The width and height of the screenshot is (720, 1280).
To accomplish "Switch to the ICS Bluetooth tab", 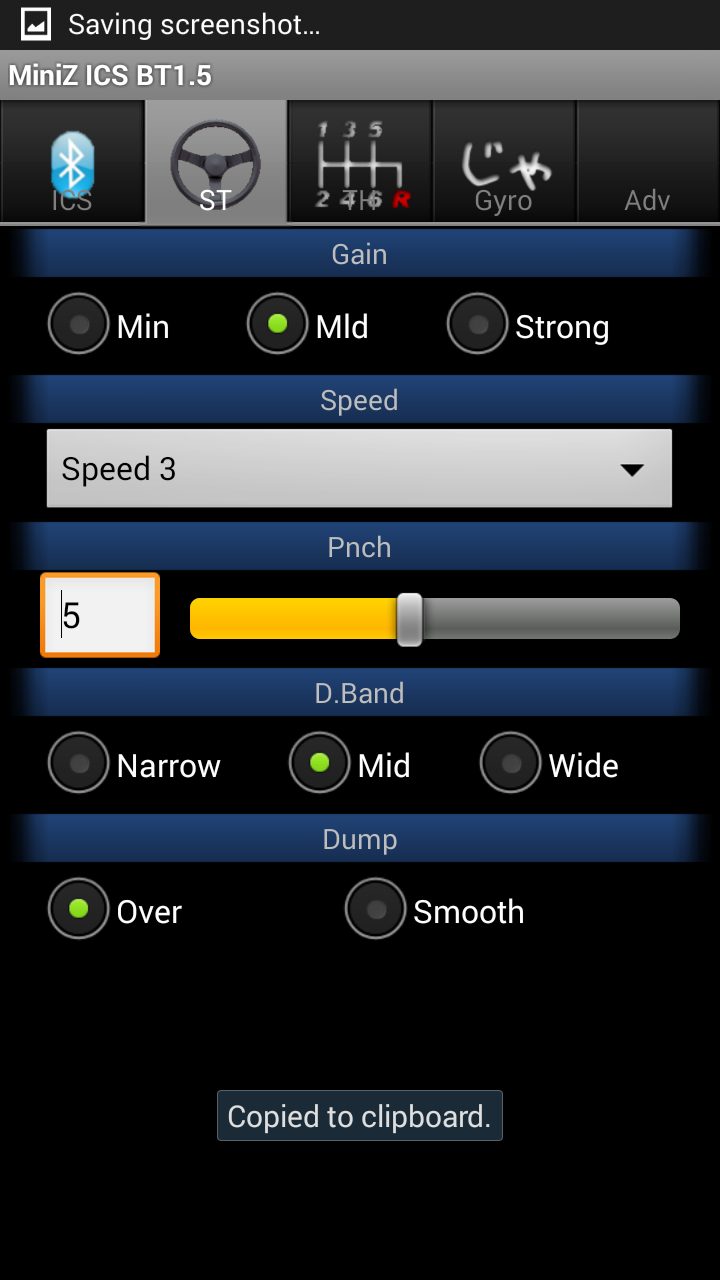I will click(x=72, y=161).
